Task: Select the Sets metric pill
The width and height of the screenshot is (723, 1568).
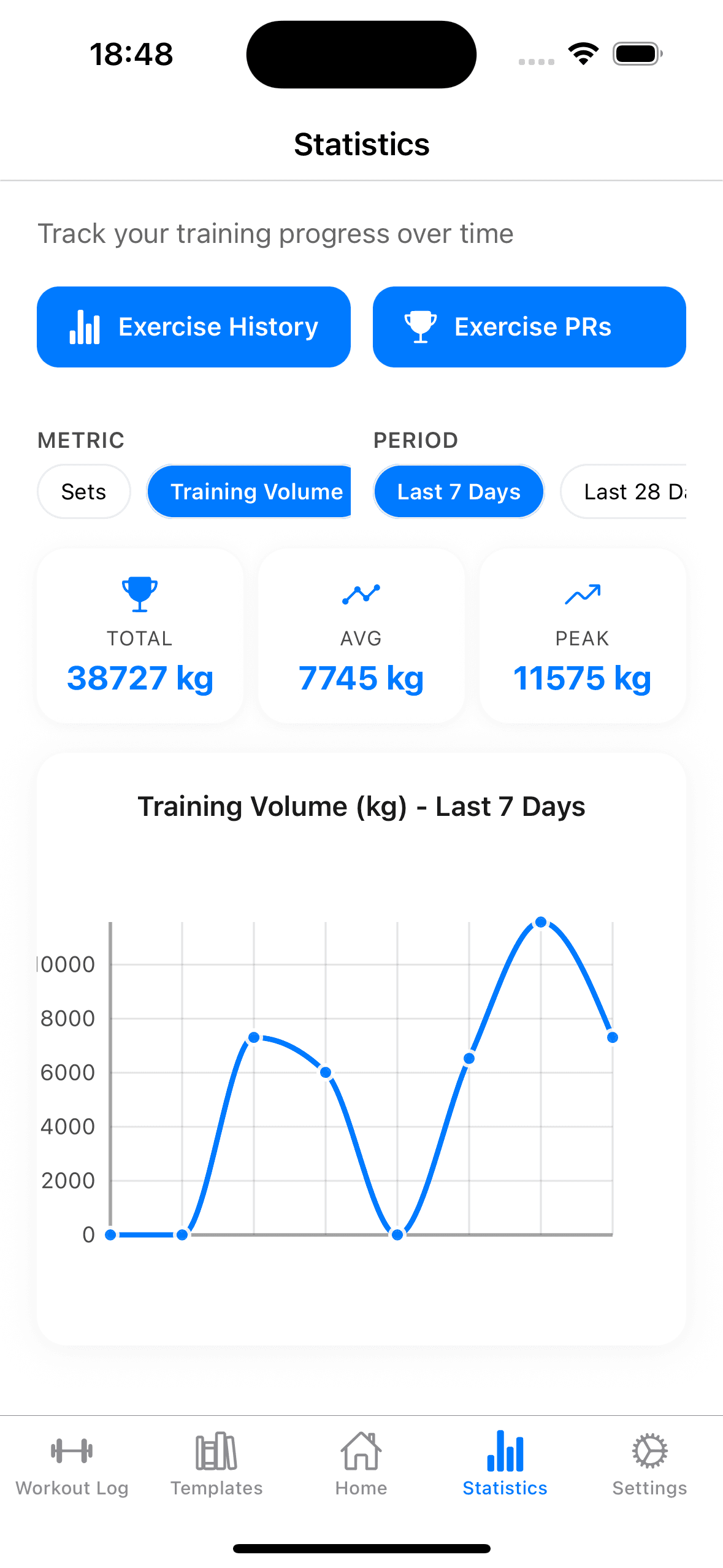Action: click(x=83, y=491)
